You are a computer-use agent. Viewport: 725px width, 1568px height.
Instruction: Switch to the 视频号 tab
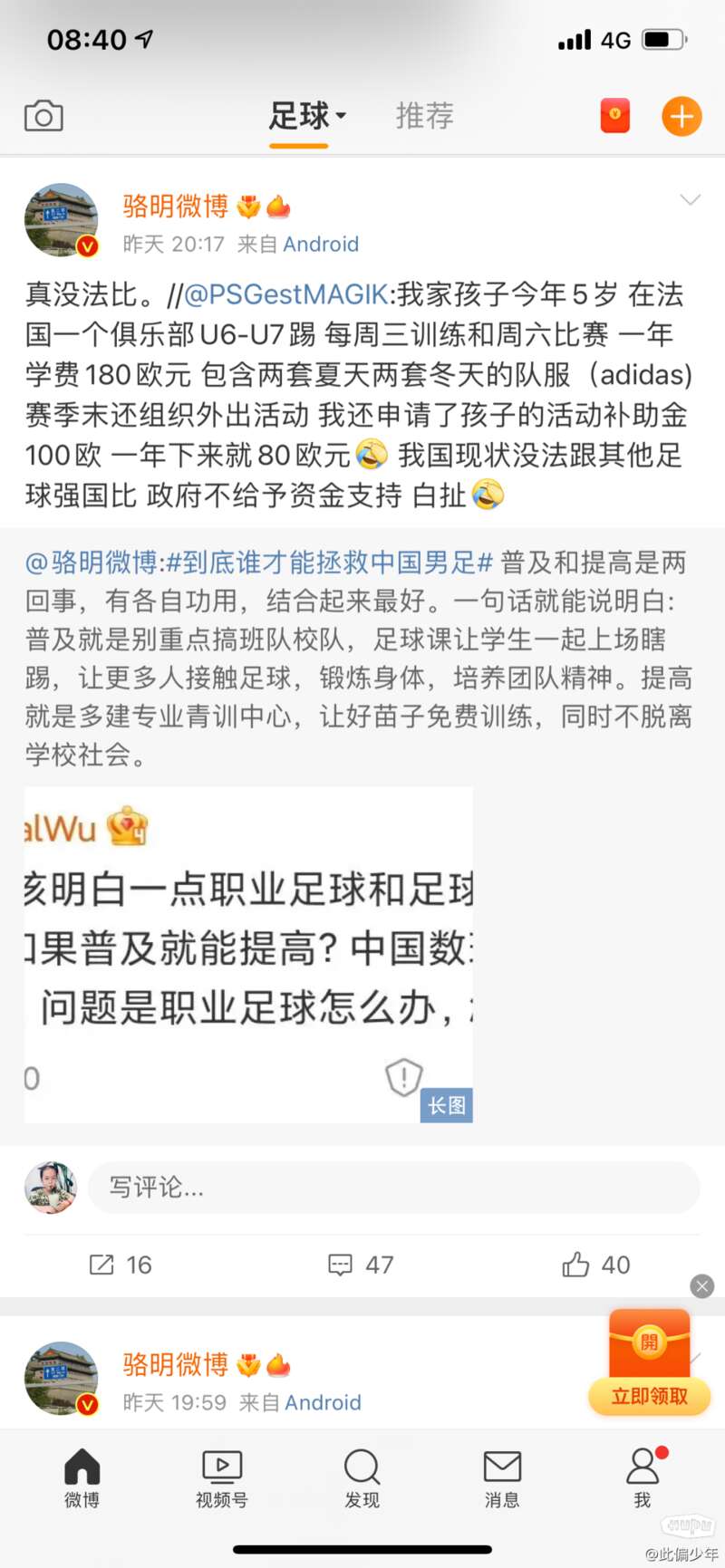[x=221, y=1477]
